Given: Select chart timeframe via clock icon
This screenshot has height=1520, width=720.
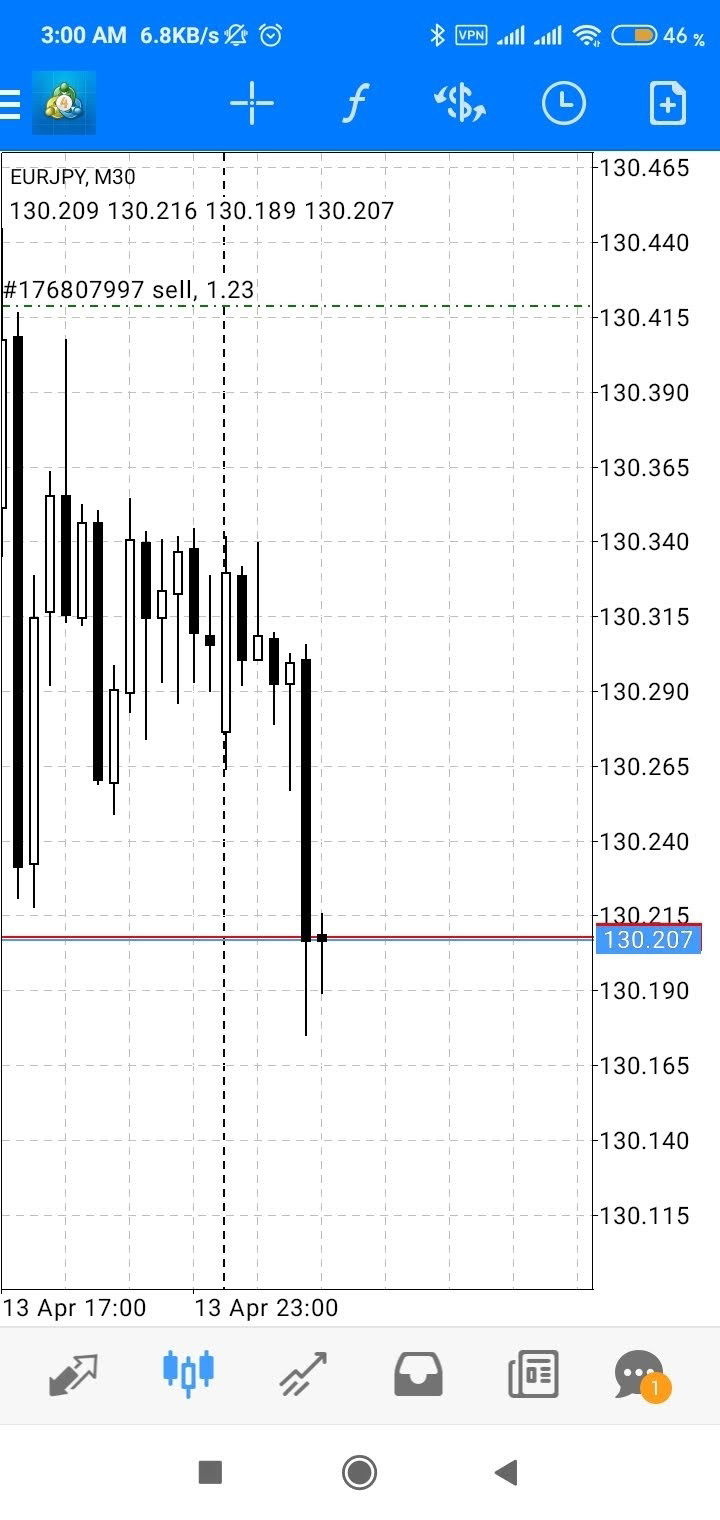Looking at the screenshot, I should (x=564, y=104).
